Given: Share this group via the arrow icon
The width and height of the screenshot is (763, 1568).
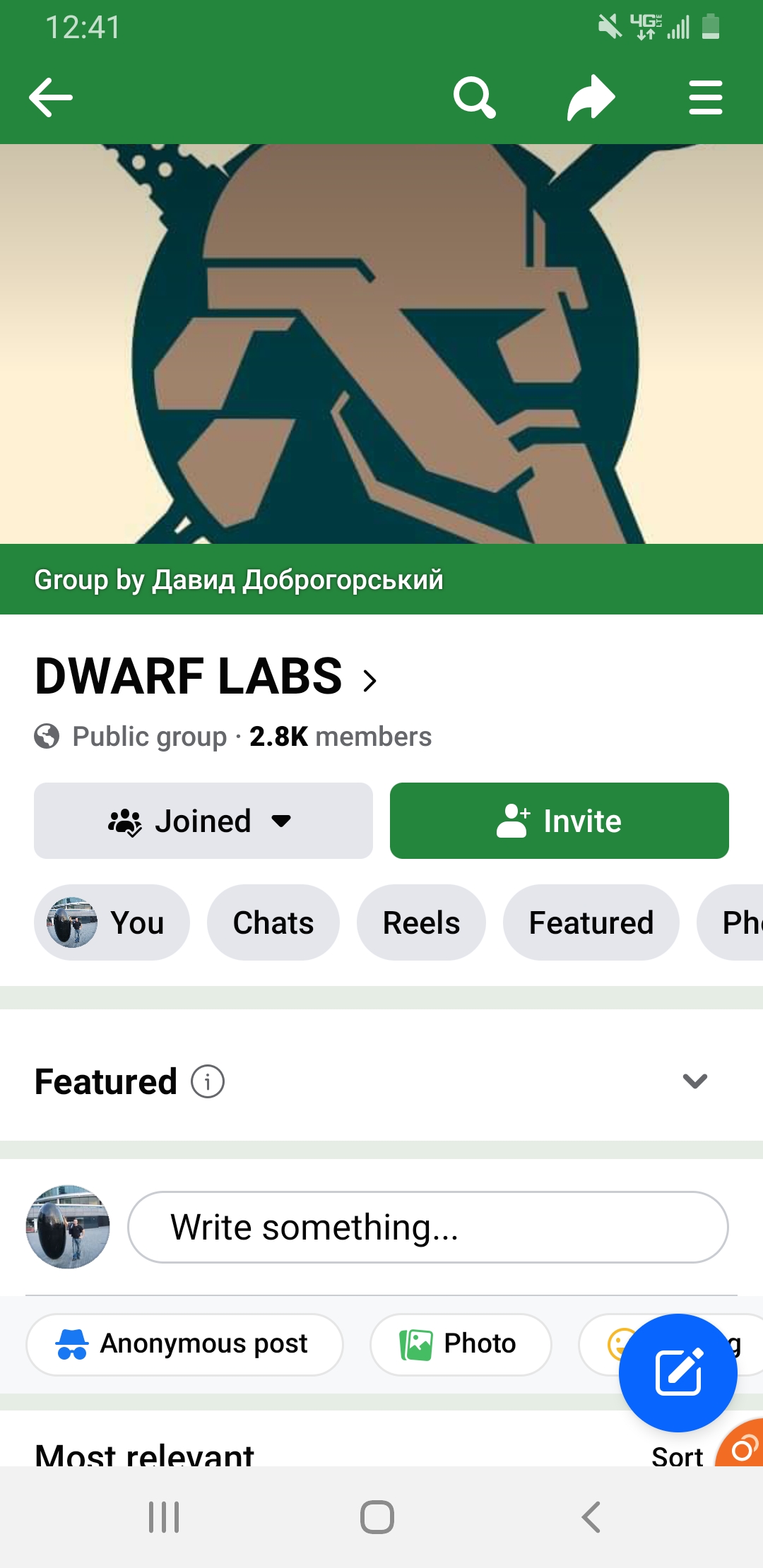Looking at the screenshot, I should [x=591, y=97].
